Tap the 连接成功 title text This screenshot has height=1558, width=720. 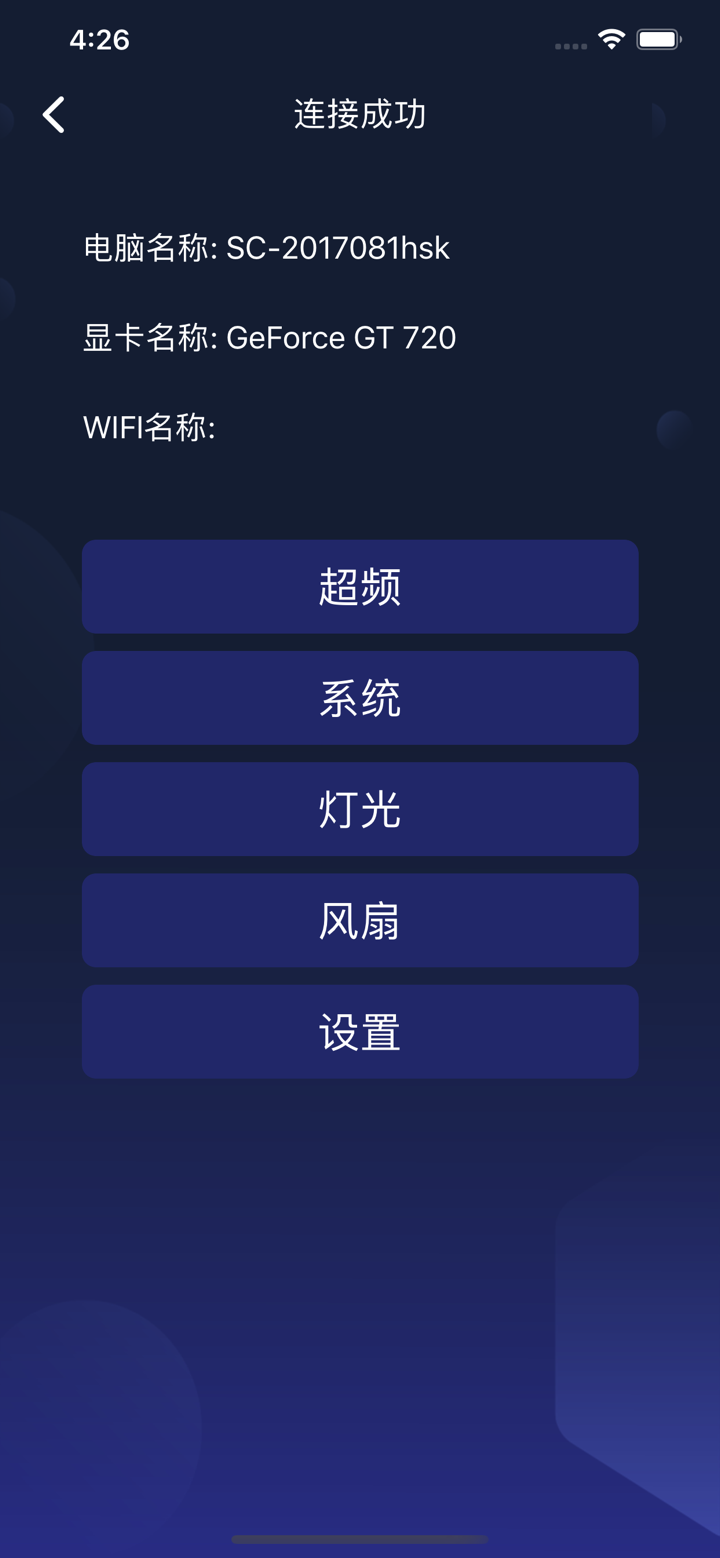pyautogui.click(x=360, y=114)
